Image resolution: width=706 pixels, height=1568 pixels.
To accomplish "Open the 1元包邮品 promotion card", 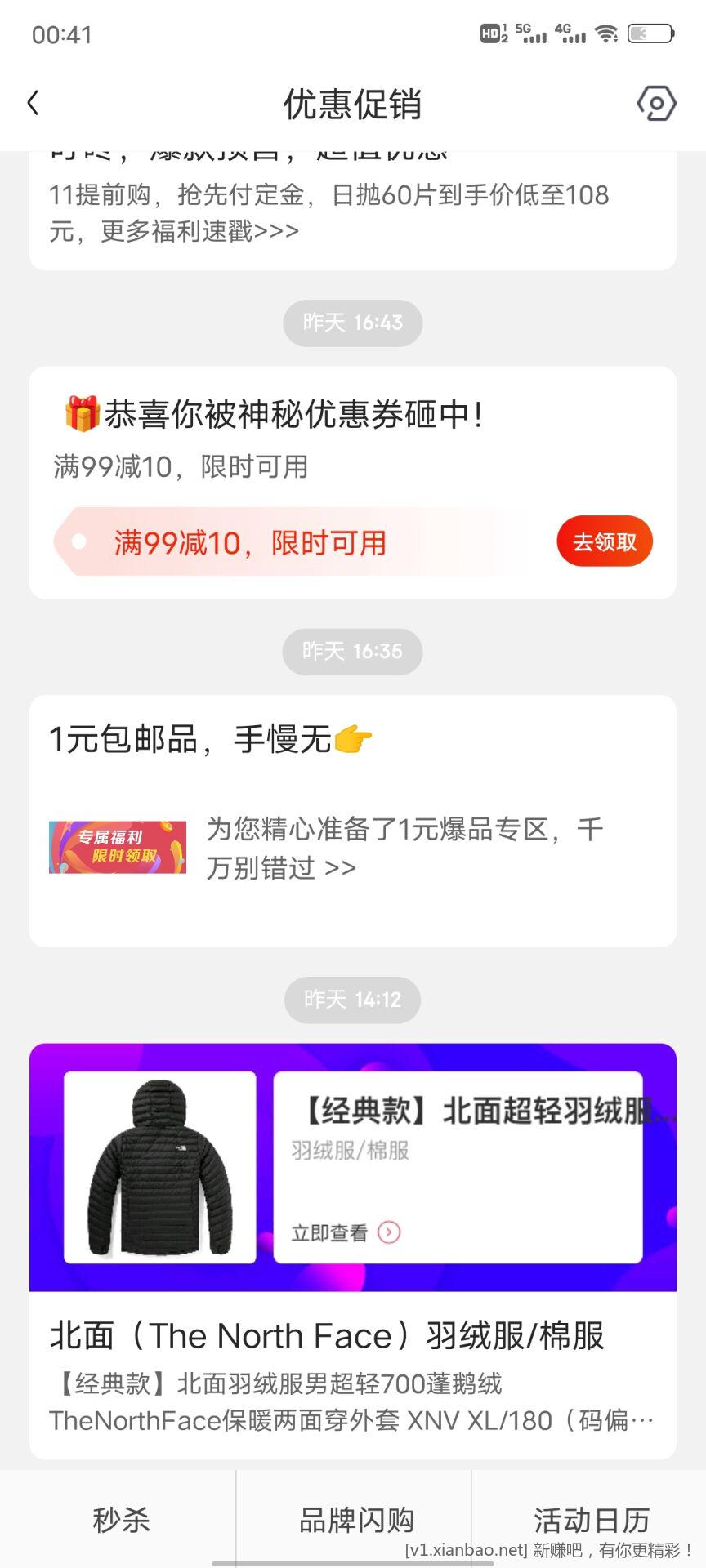I will click(351, 821).
